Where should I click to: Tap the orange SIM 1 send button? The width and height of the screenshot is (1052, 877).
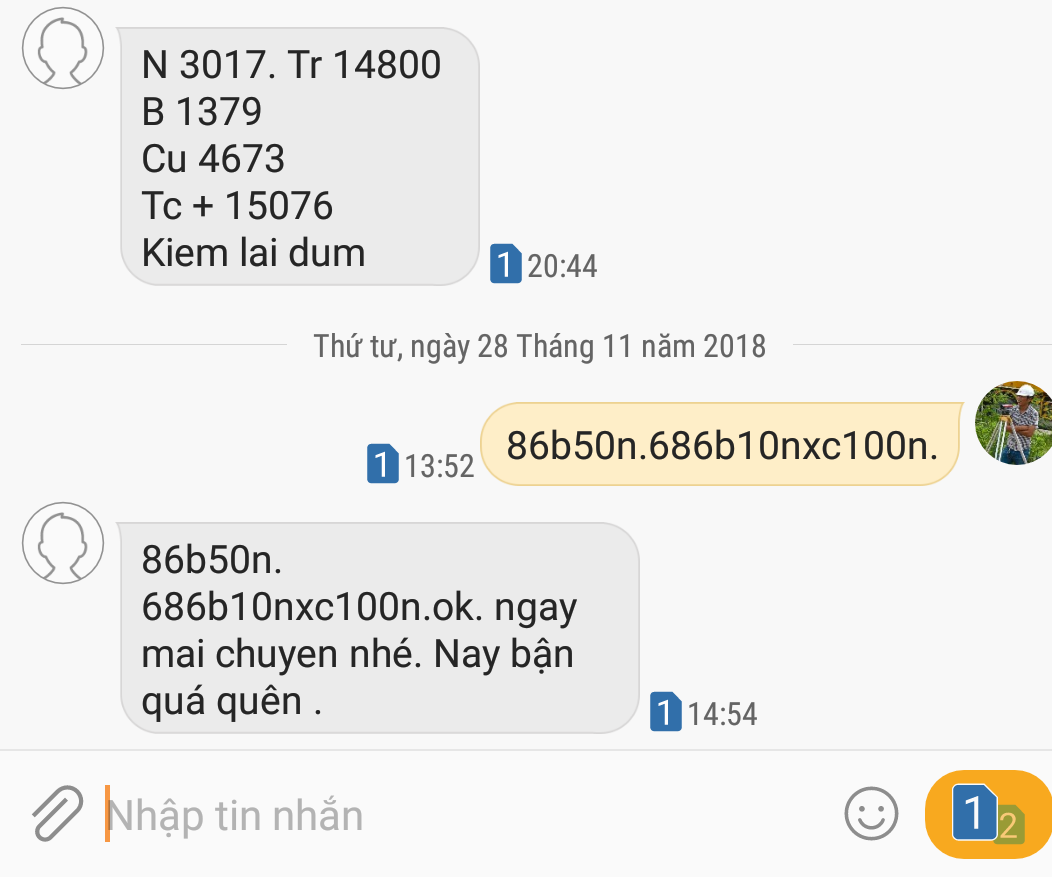(x=986, y=813)
